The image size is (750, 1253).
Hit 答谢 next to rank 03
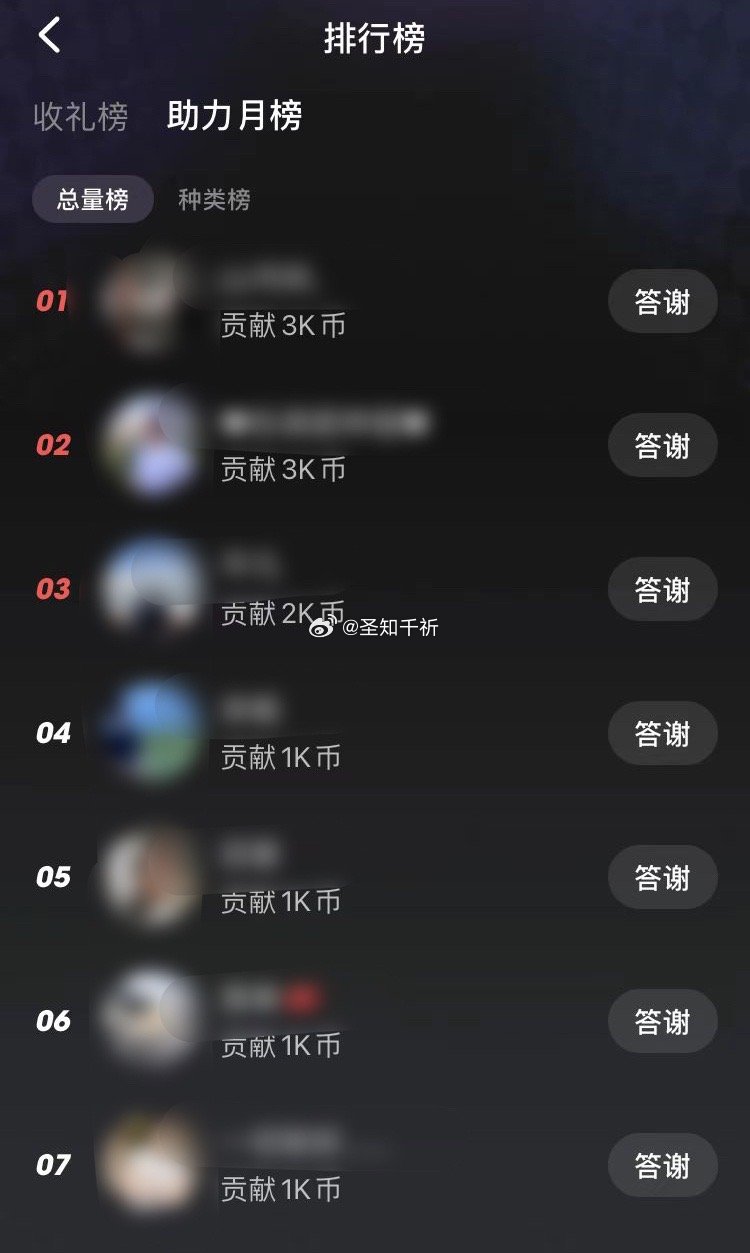click(x=662, y=589)
